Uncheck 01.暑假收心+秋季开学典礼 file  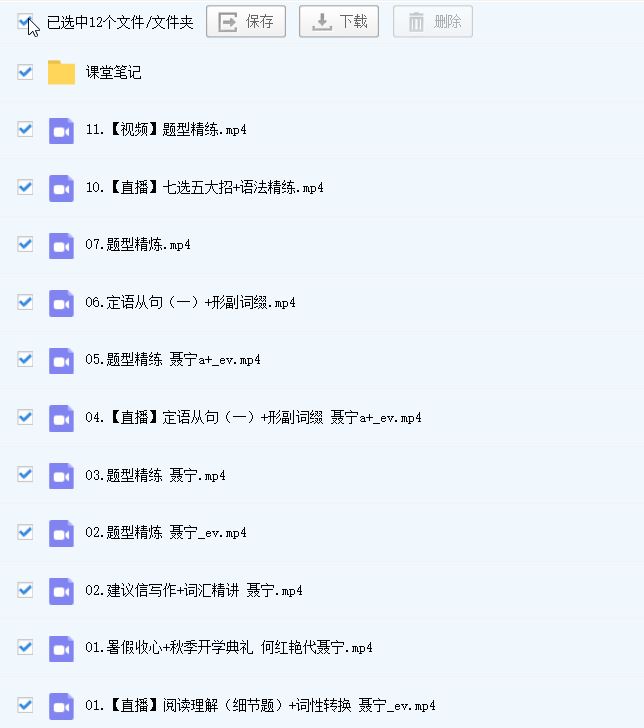click(x=25, y=647)
